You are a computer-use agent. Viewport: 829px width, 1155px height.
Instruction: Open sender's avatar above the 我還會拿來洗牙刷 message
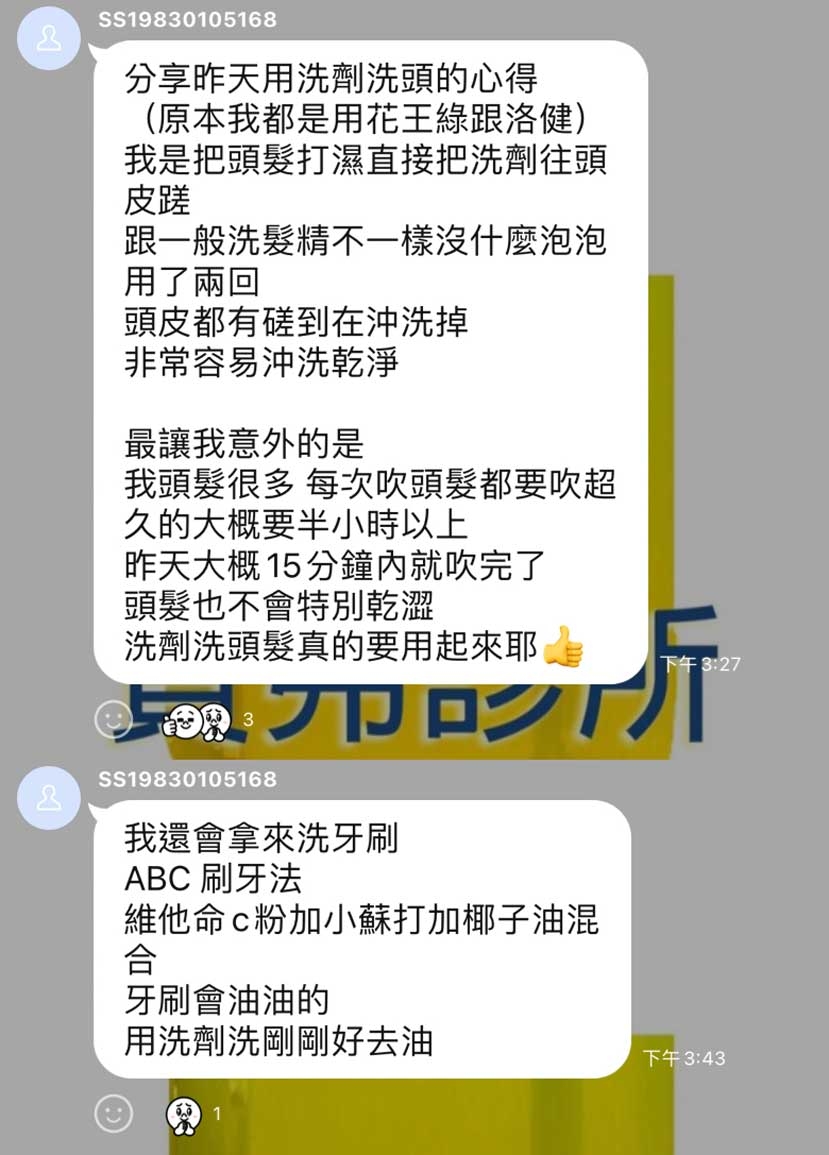click(x=49, y=798)
